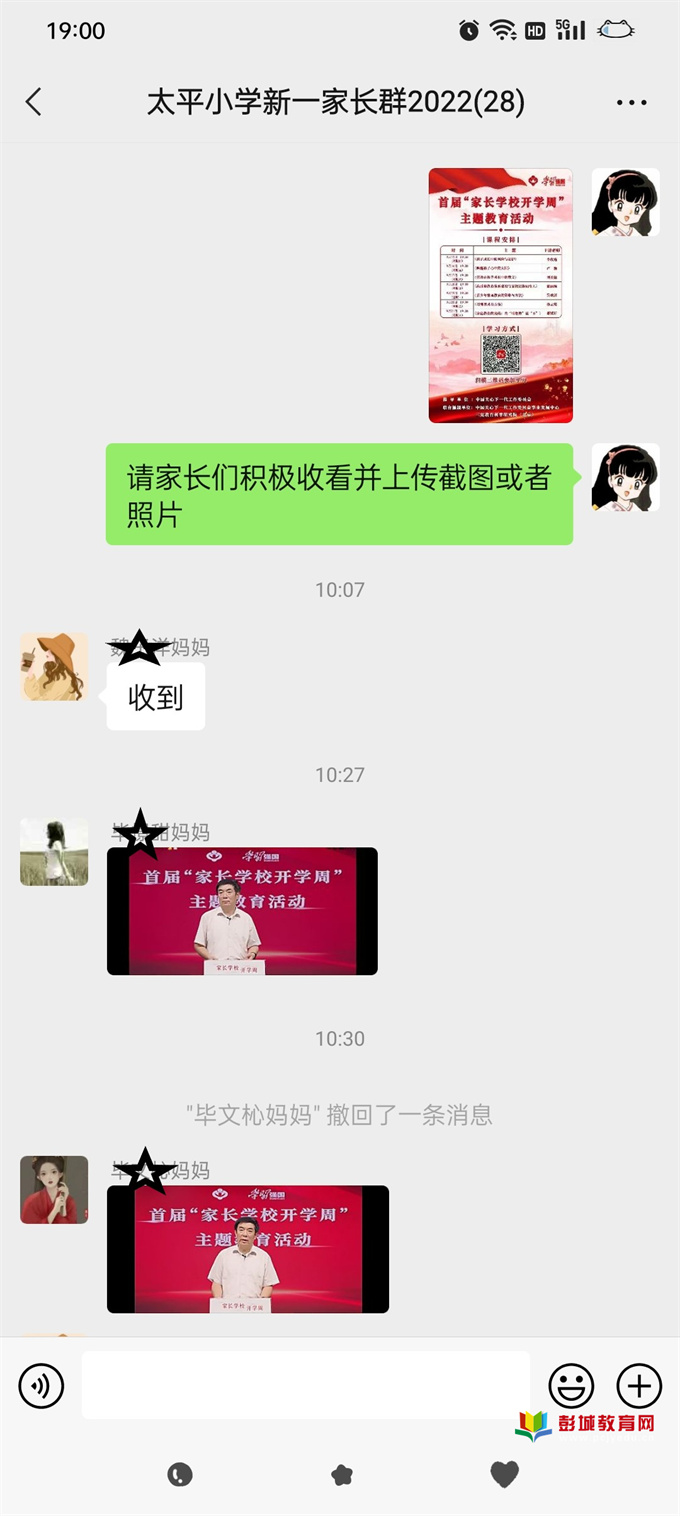Open the straw-hat avatar sender's profile
Viewport: 680px width, 1516px height.
[x=54, y=666]
